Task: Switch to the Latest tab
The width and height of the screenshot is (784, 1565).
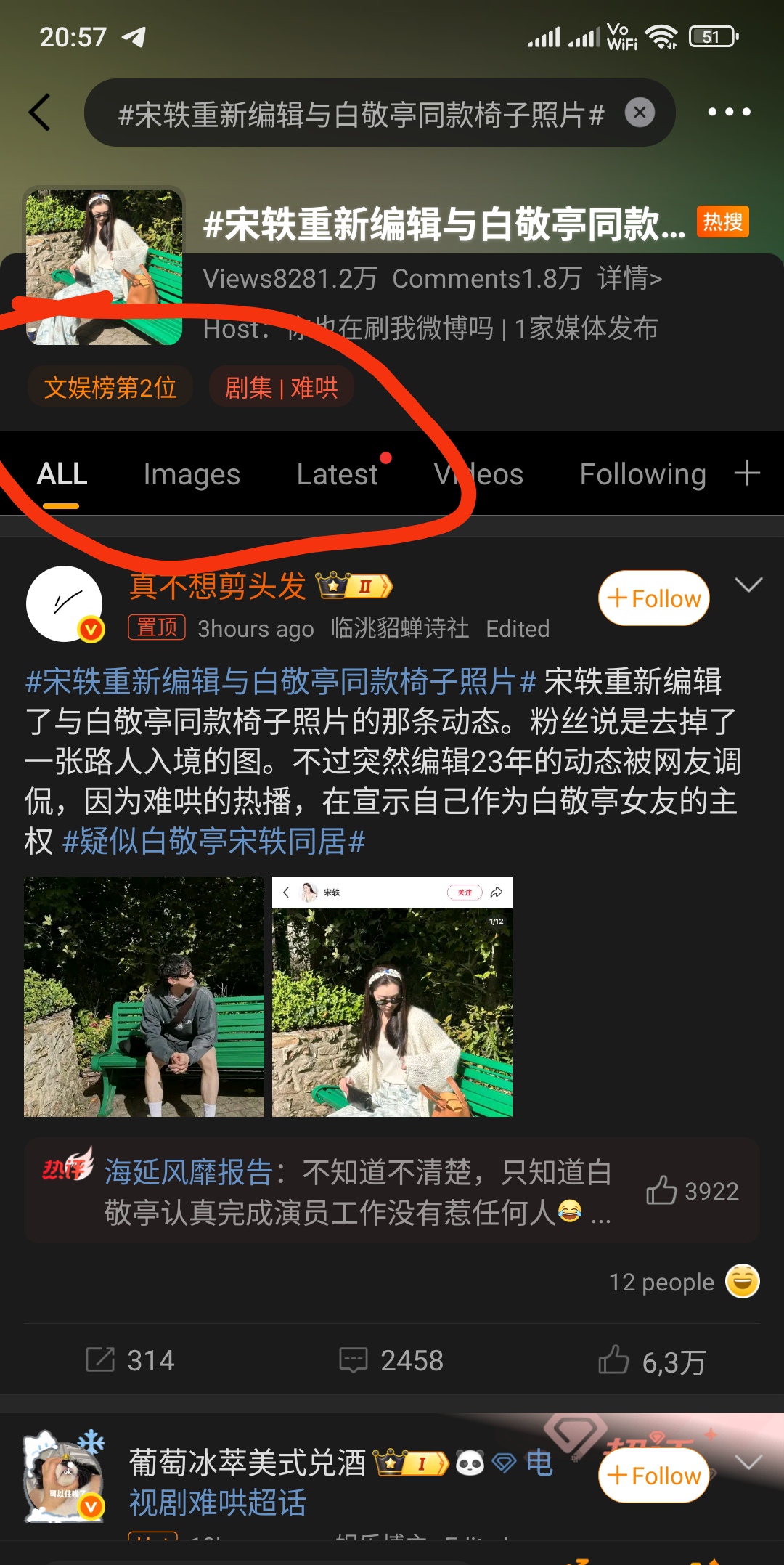Action: pyautogui.click(x=337, y=474)
